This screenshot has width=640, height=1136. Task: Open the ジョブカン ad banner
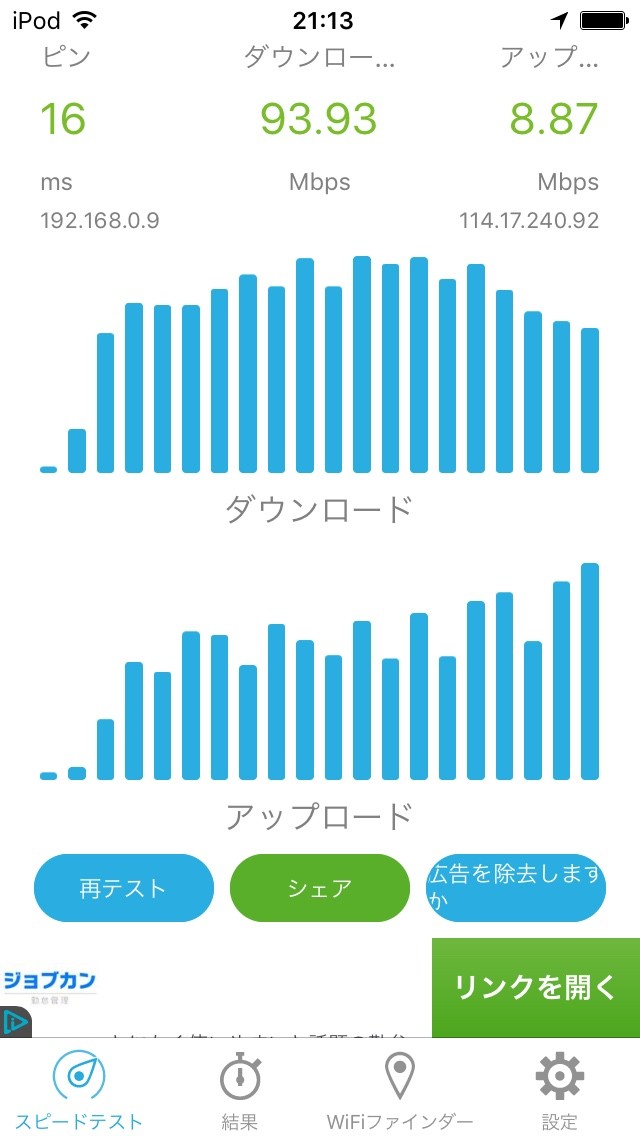point(49,987)
